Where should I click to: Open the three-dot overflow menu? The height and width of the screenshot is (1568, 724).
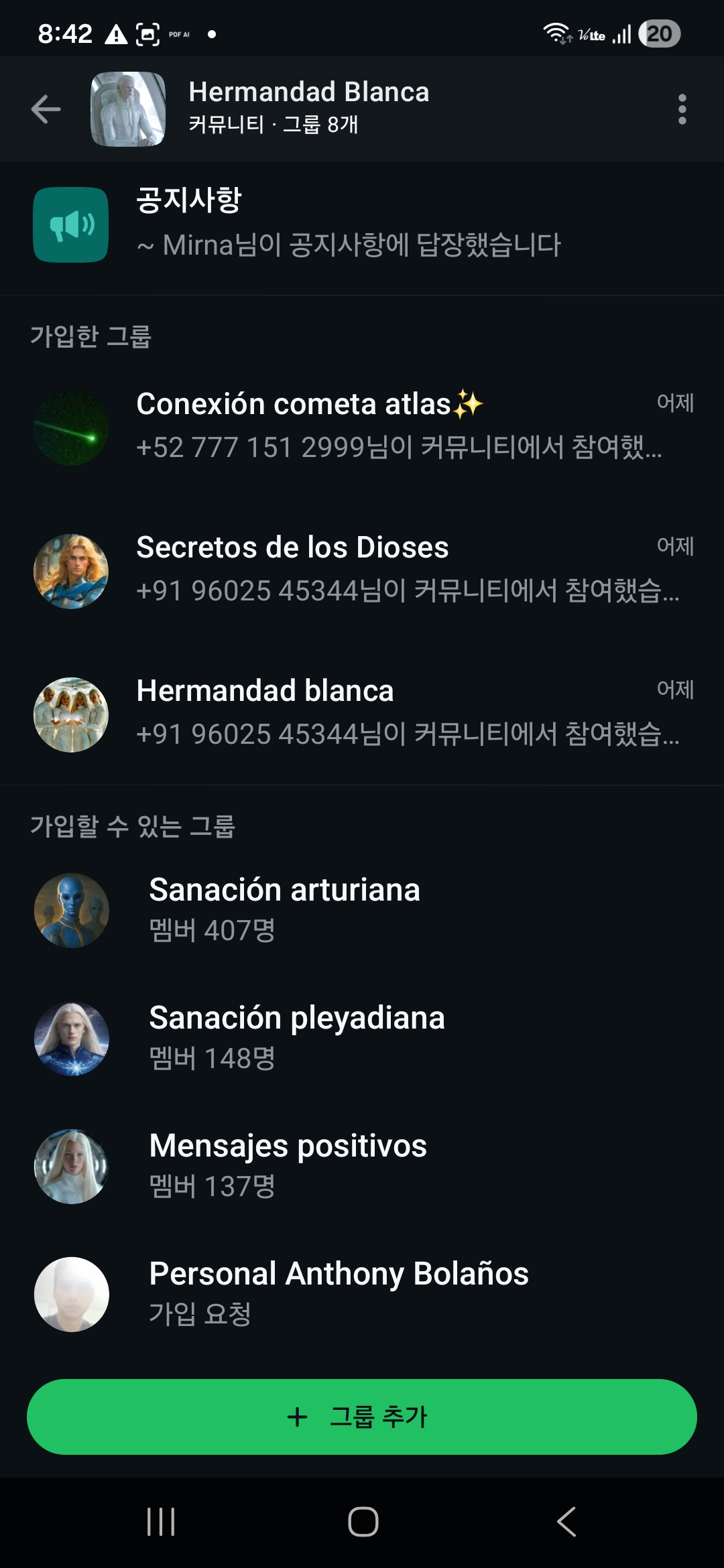coord(682,109)
